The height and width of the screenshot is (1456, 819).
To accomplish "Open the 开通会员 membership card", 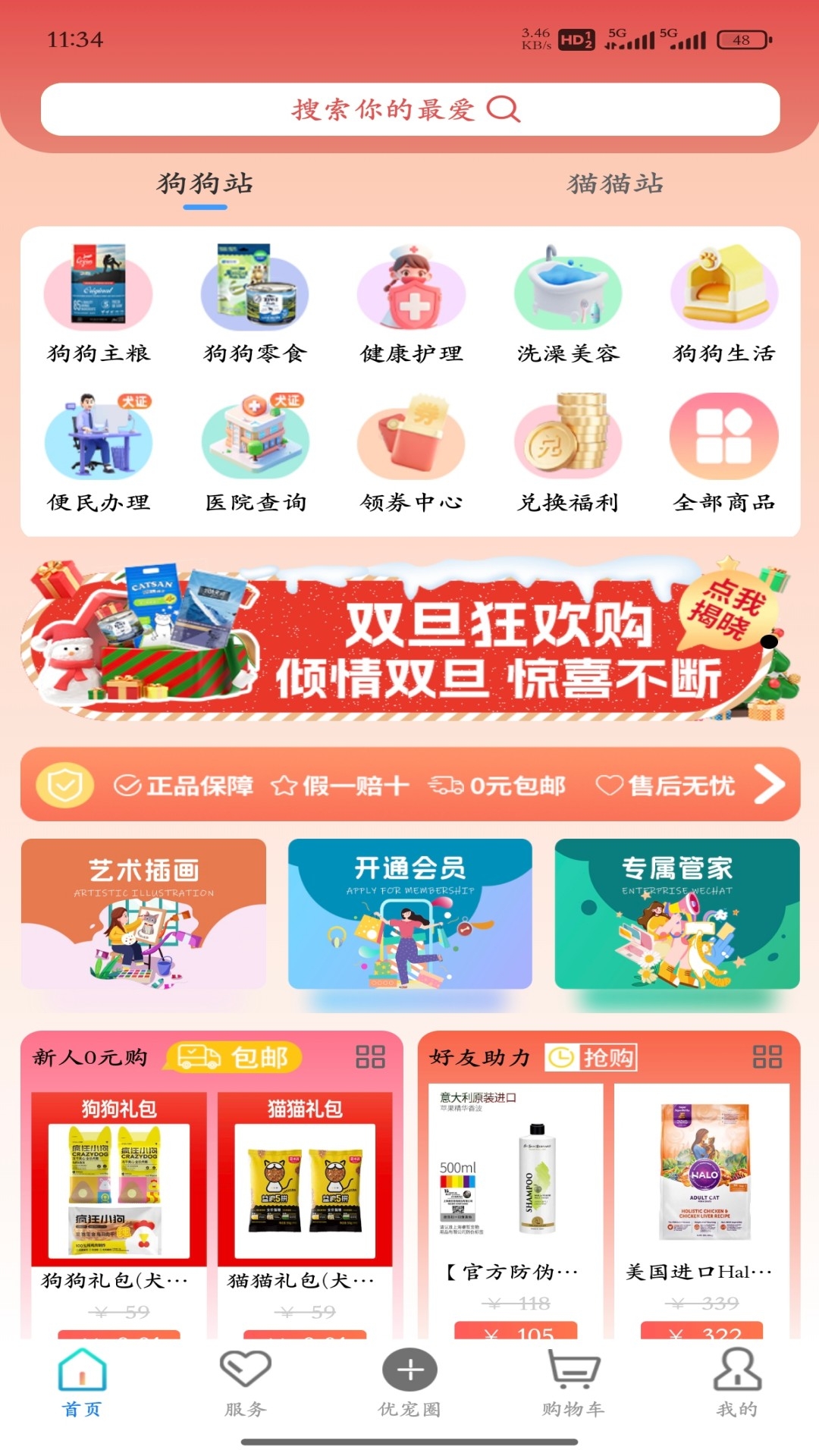I will pyautogui.click(x=409, y=913).
